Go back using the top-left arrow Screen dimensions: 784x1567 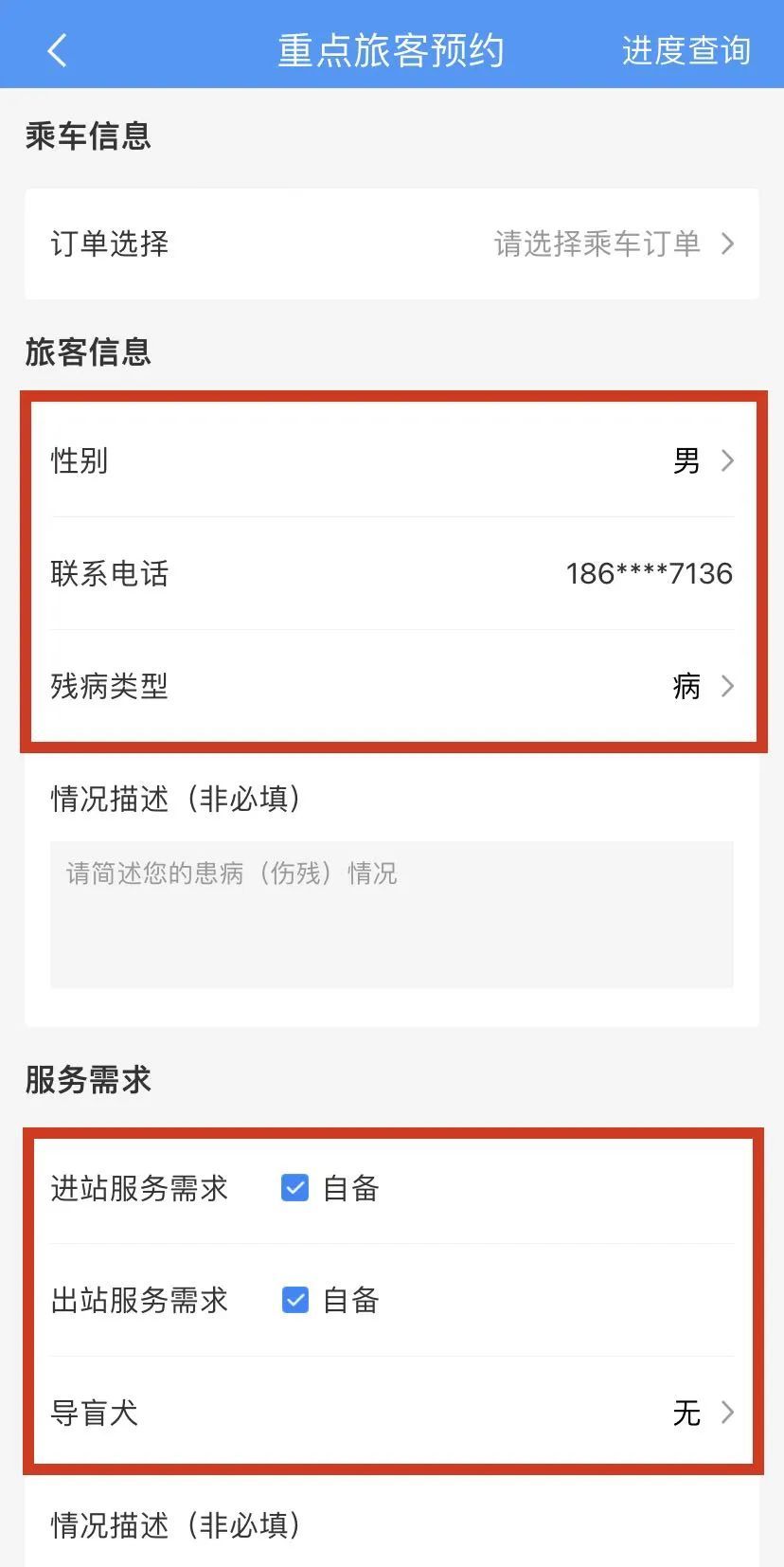[58, 50]
